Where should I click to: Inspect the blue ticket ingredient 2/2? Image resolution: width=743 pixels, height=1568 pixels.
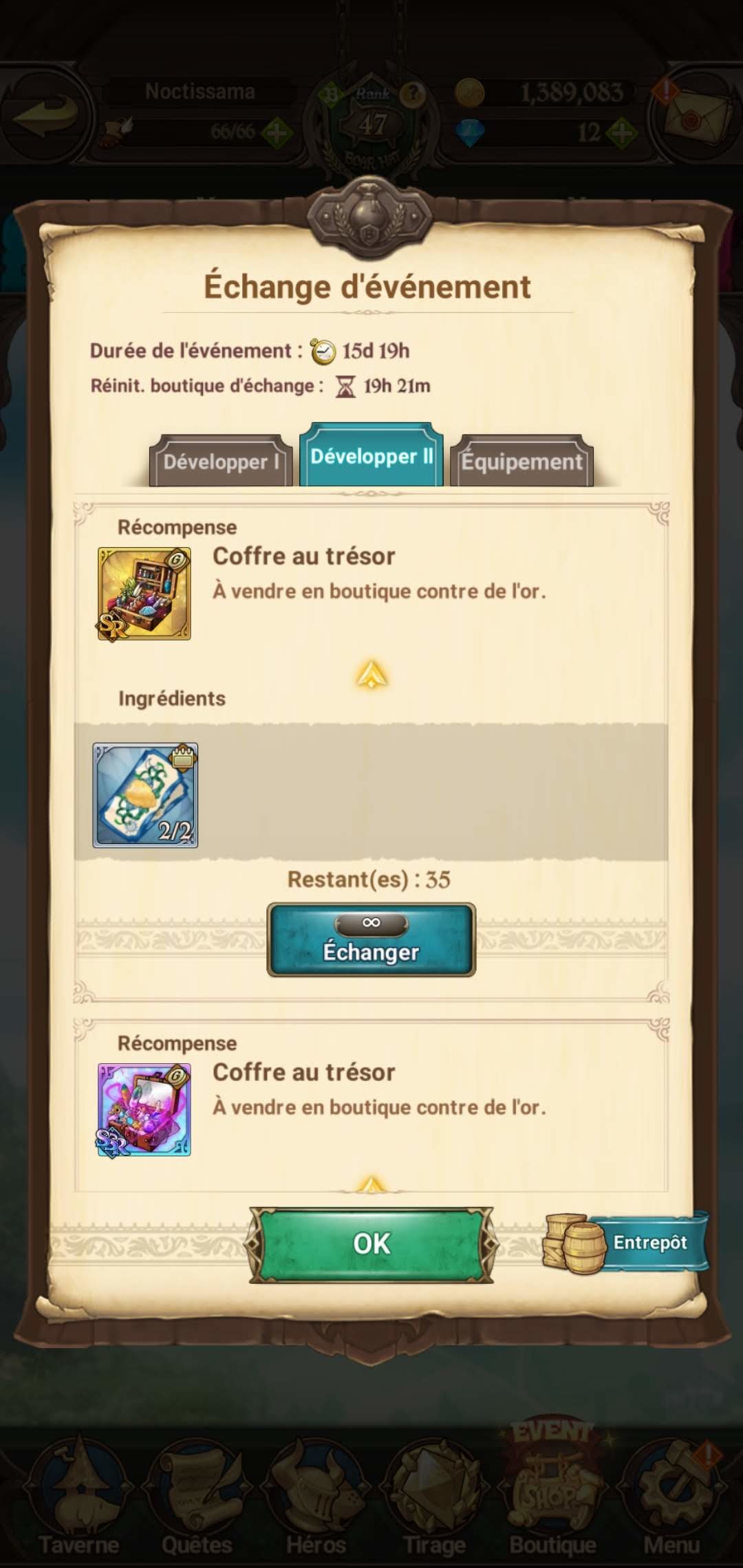145,795
